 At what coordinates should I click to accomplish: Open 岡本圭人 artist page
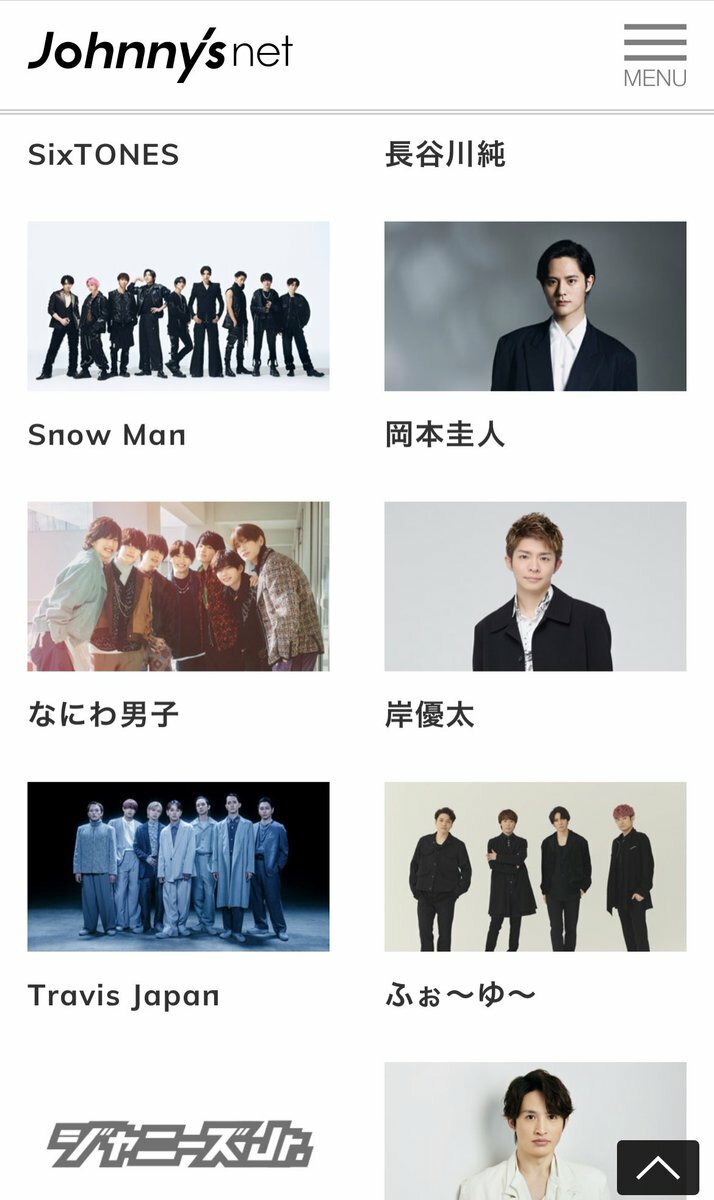click(x=535, y=306)
